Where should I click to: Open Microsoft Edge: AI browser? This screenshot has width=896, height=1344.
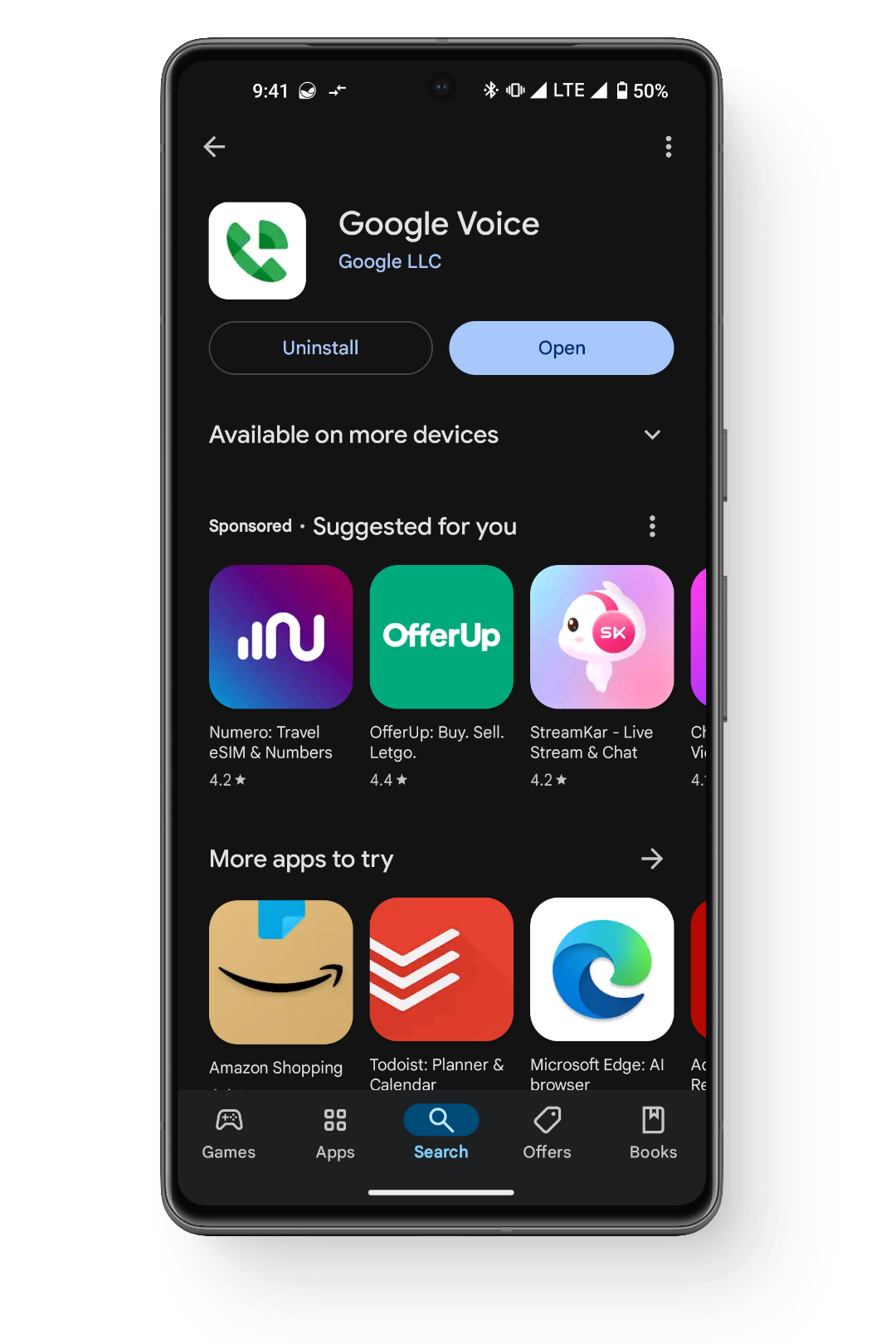coord(601,970)
